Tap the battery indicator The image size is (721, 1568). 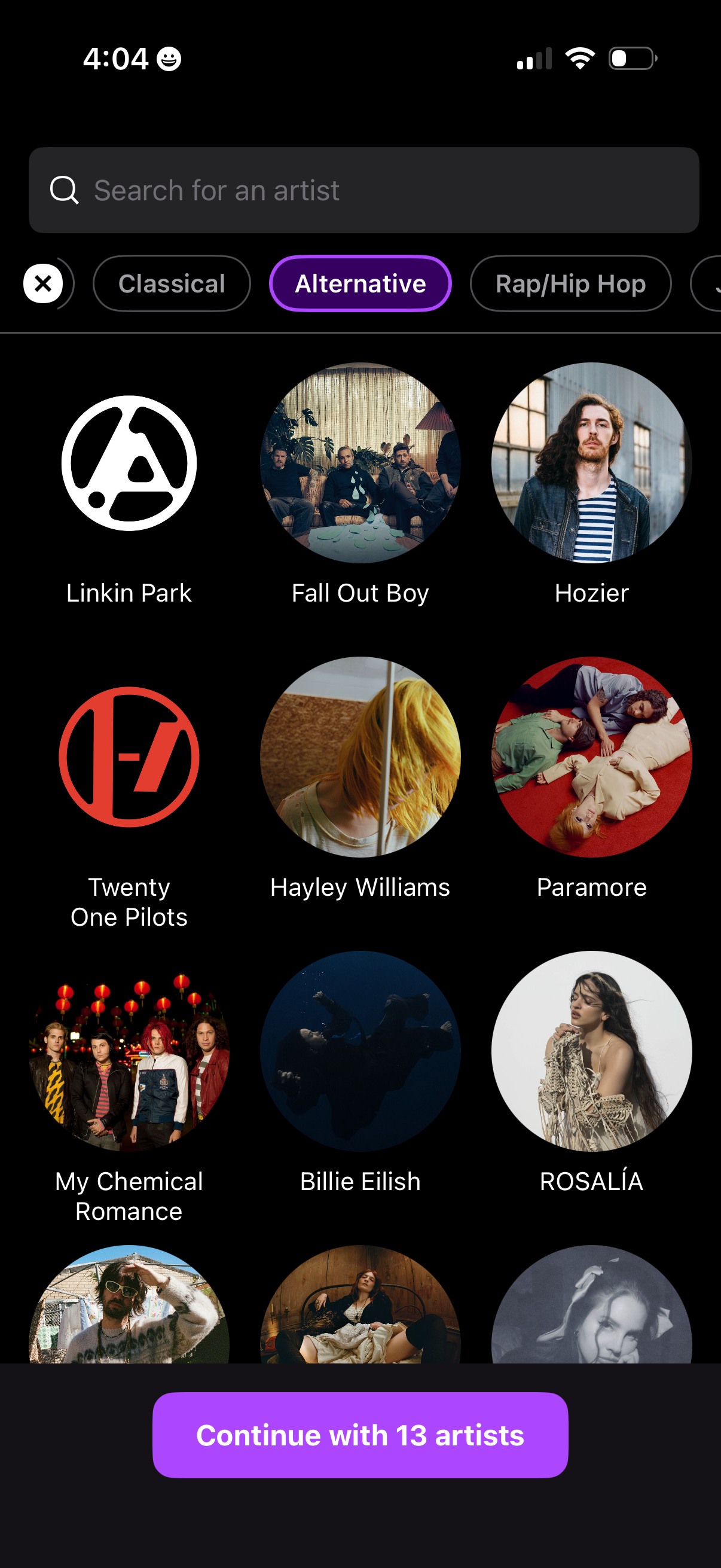click(631, 58)
